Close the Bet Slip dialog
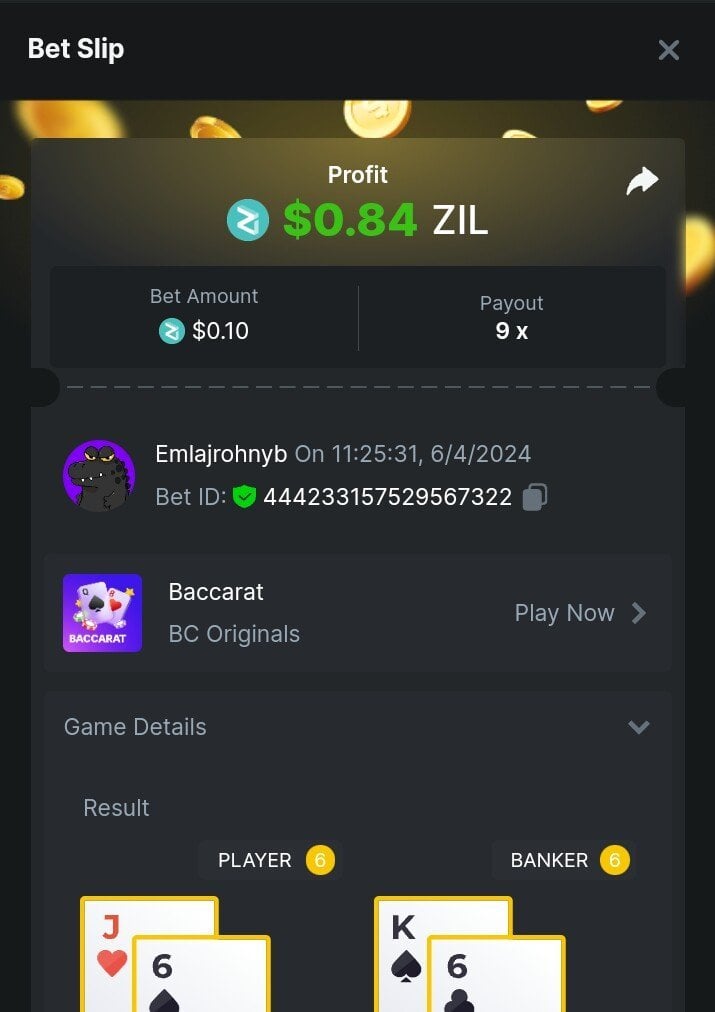The width and height of the screenshot is (715, 1012). (668, 50)
